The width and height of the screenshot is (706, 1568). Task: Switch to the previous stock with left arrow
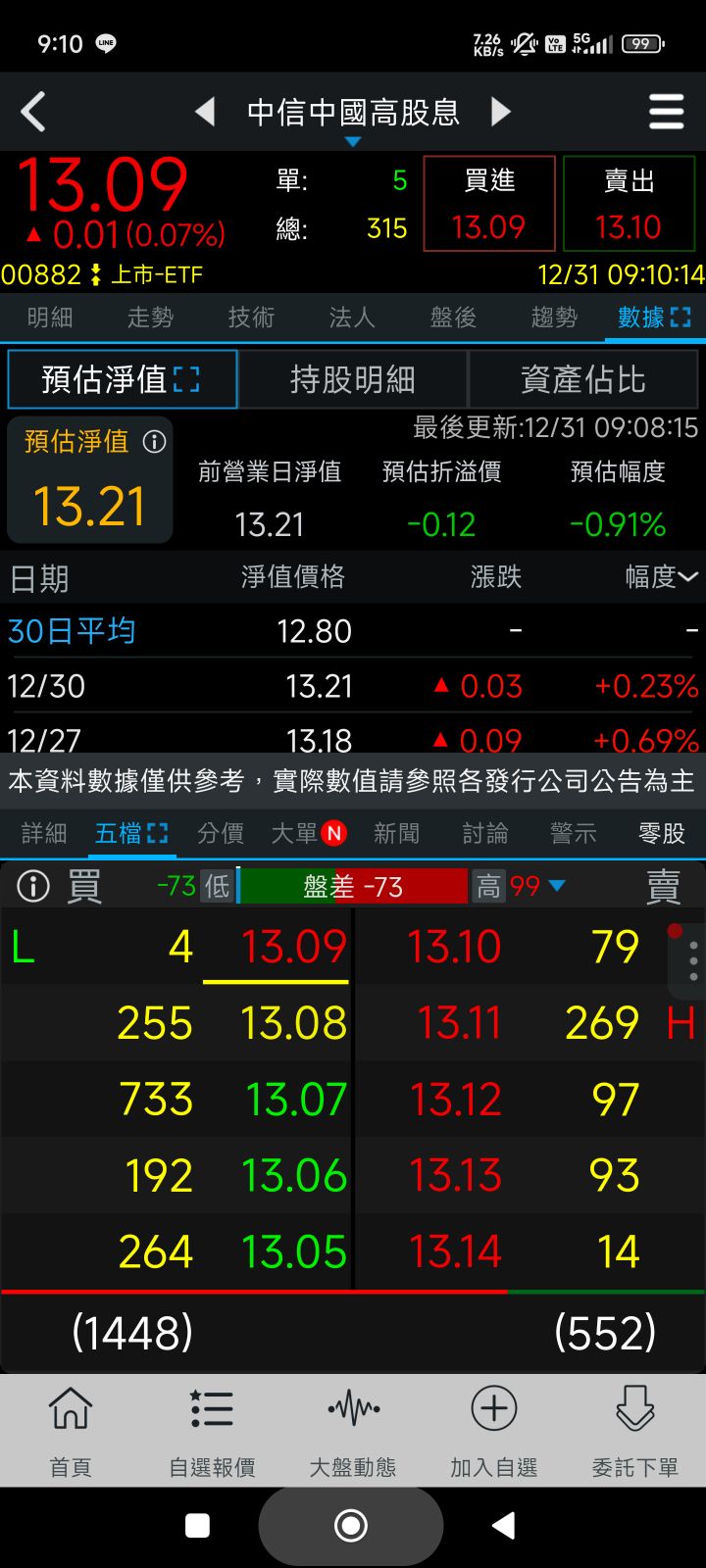(205, 112)
